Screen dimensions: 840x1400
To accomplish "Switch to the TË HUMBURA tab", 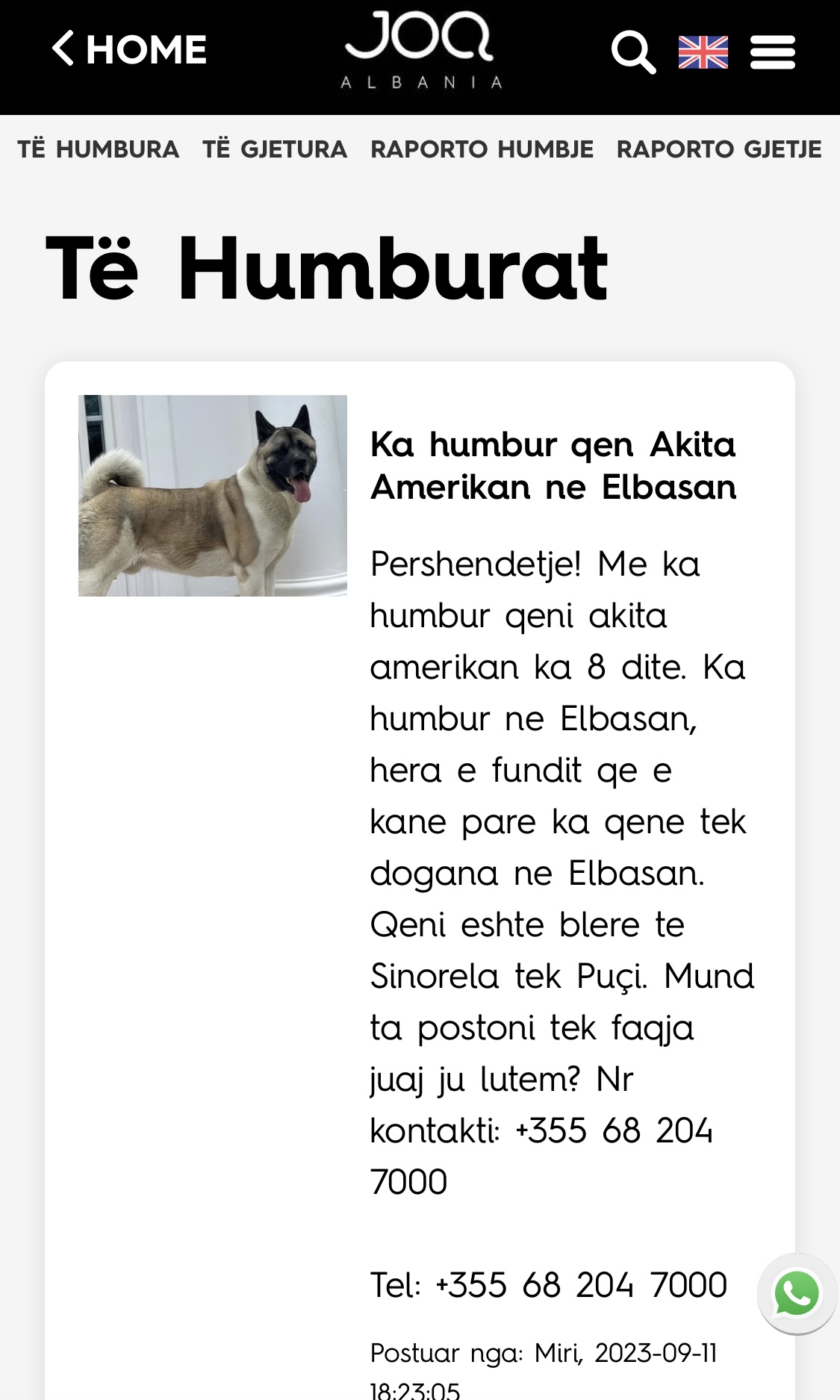I will pos(98,149).
